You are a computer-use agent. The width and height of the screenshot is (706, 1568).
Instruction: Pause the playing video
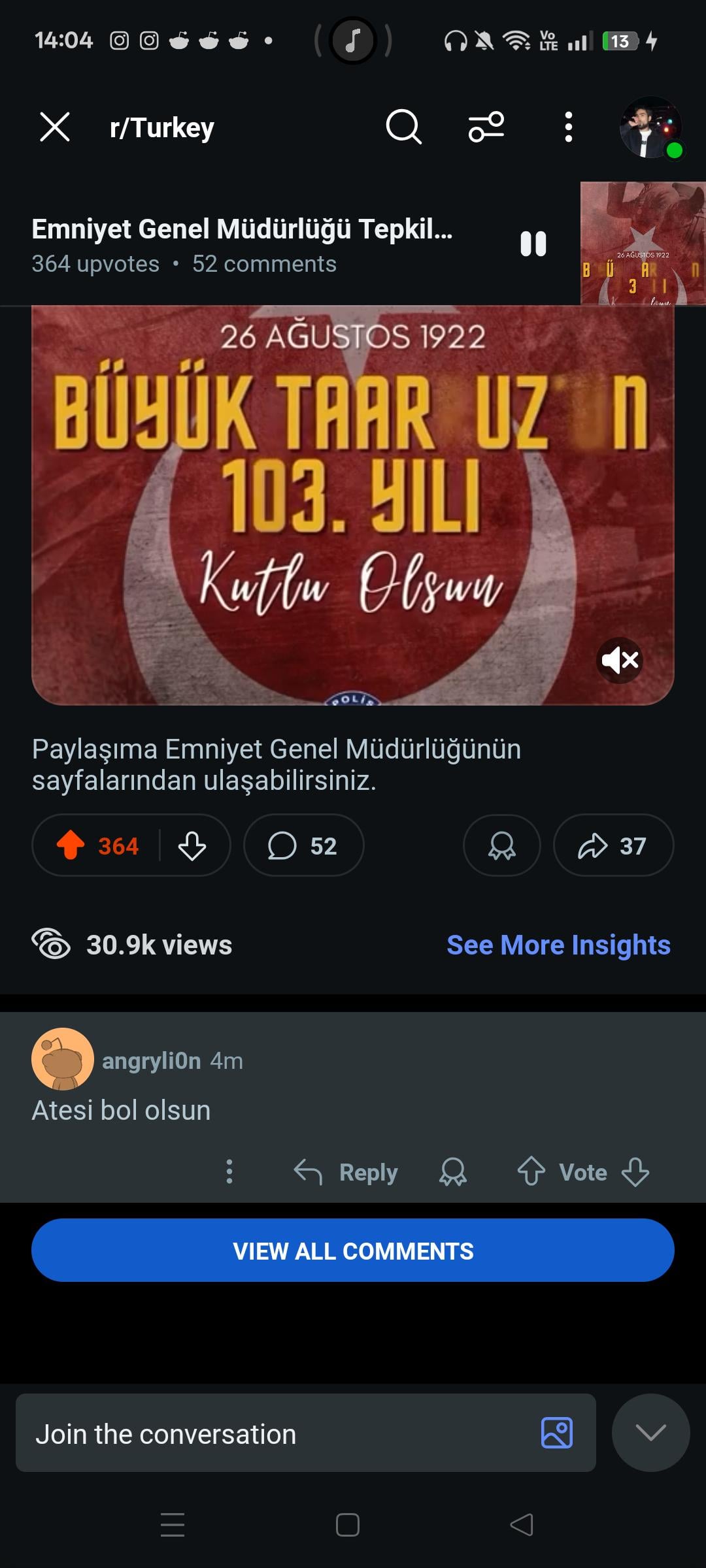pyautogui.click(x=533, y=244)
